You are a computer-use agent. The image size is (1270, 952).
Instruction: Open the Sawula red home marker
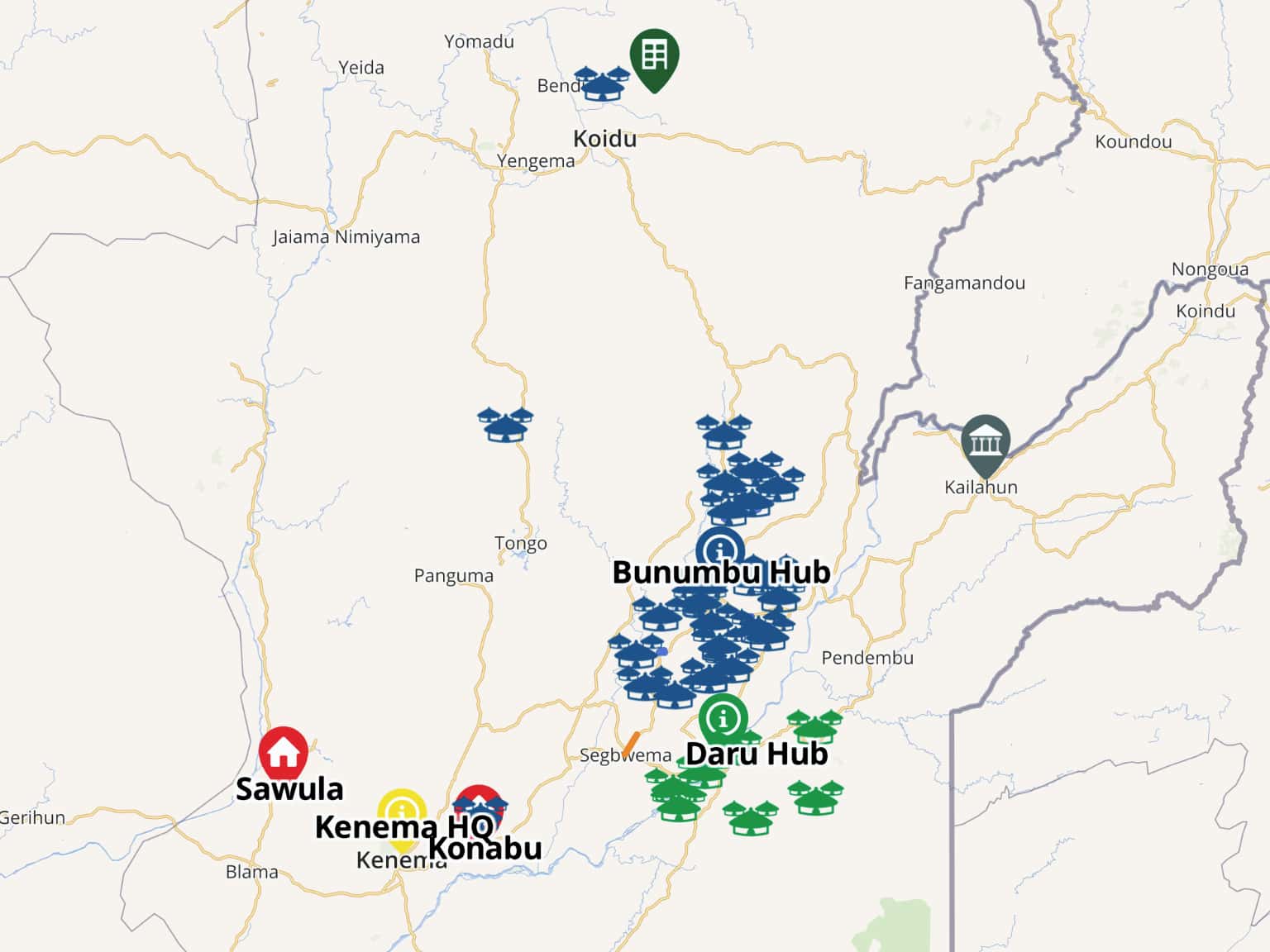(x=284, y=752)
